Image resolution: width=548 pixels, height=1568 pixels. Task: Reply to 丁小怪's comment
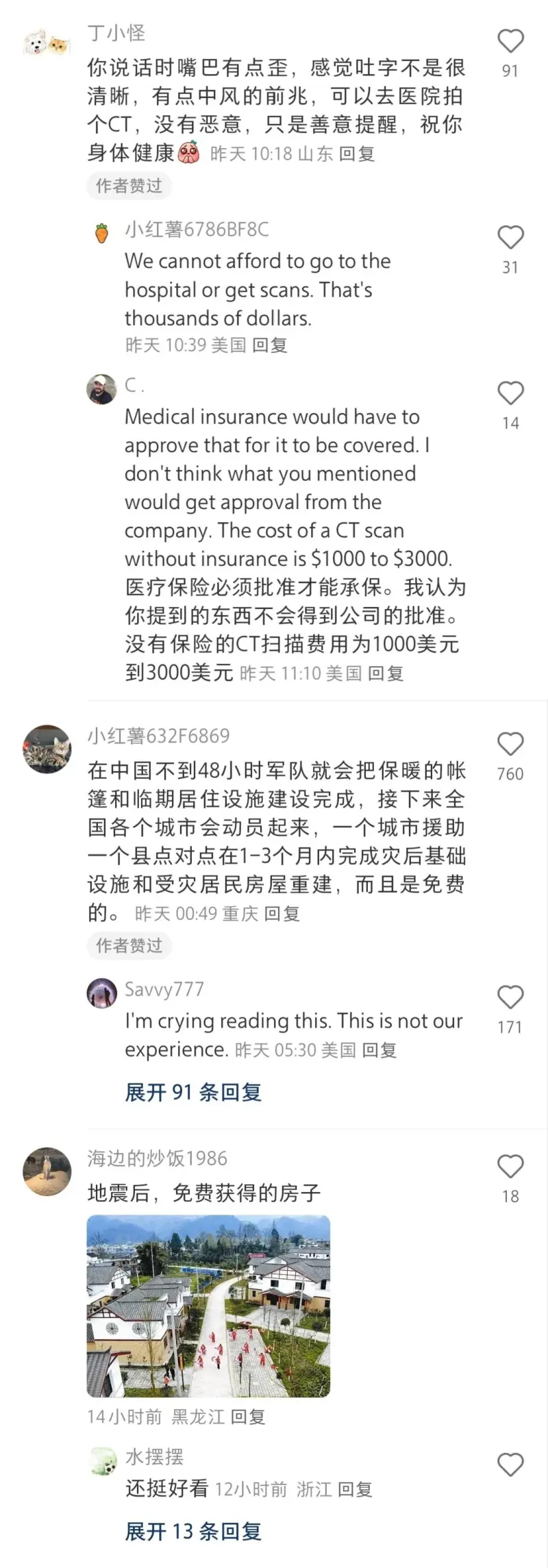357,153
